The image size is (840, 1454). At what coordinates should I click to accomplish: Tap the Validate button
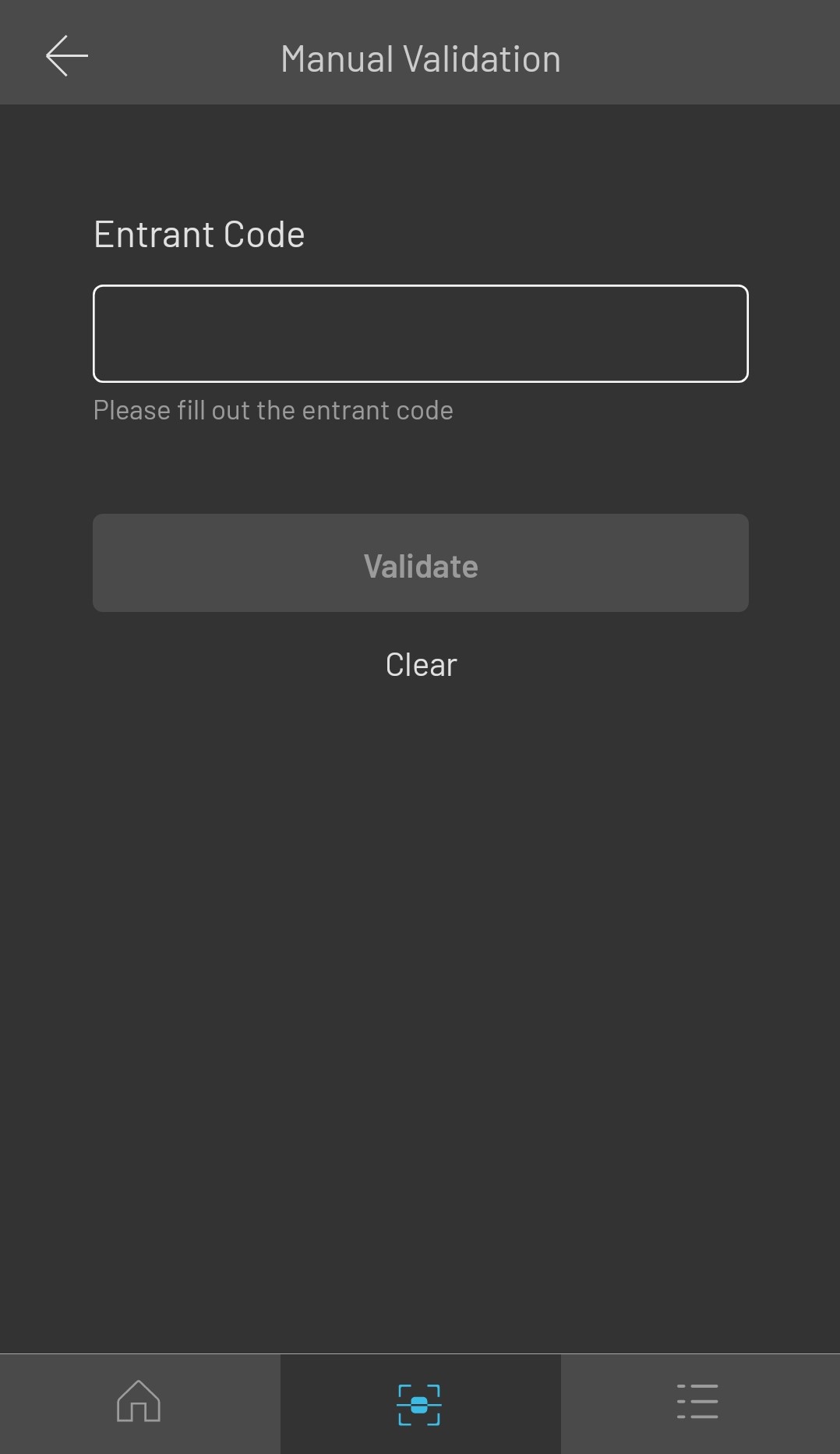pos(421,563)
